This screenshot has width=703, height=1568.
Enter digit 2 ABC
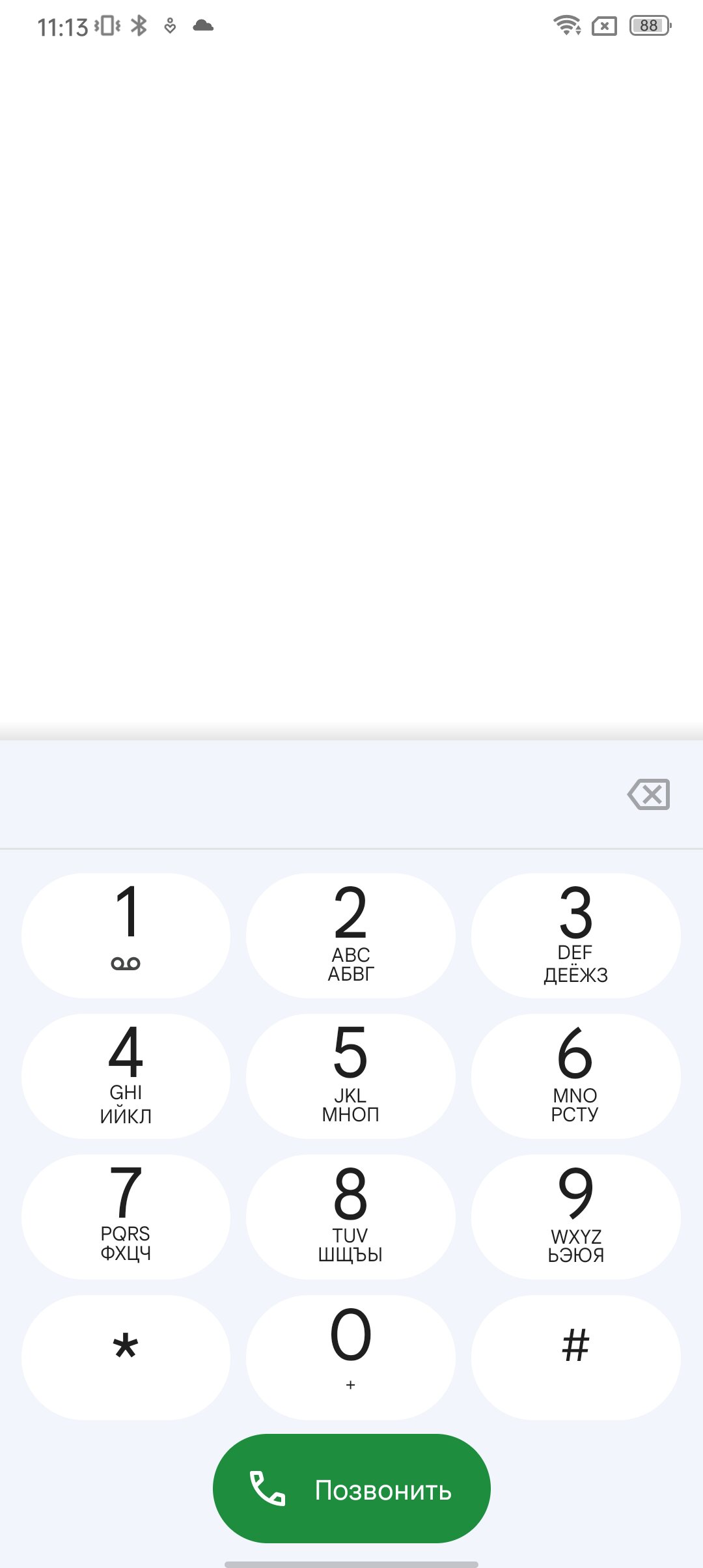tap(351, 936)
